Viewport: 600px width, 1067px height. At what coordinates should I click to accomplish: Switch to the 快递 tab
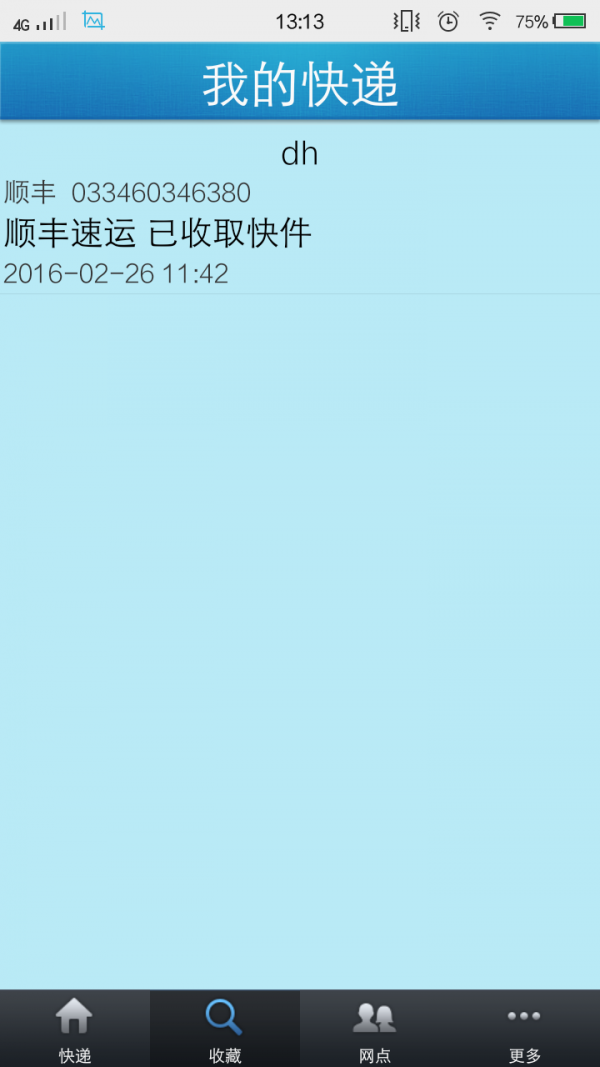(x=75, y=1028)
